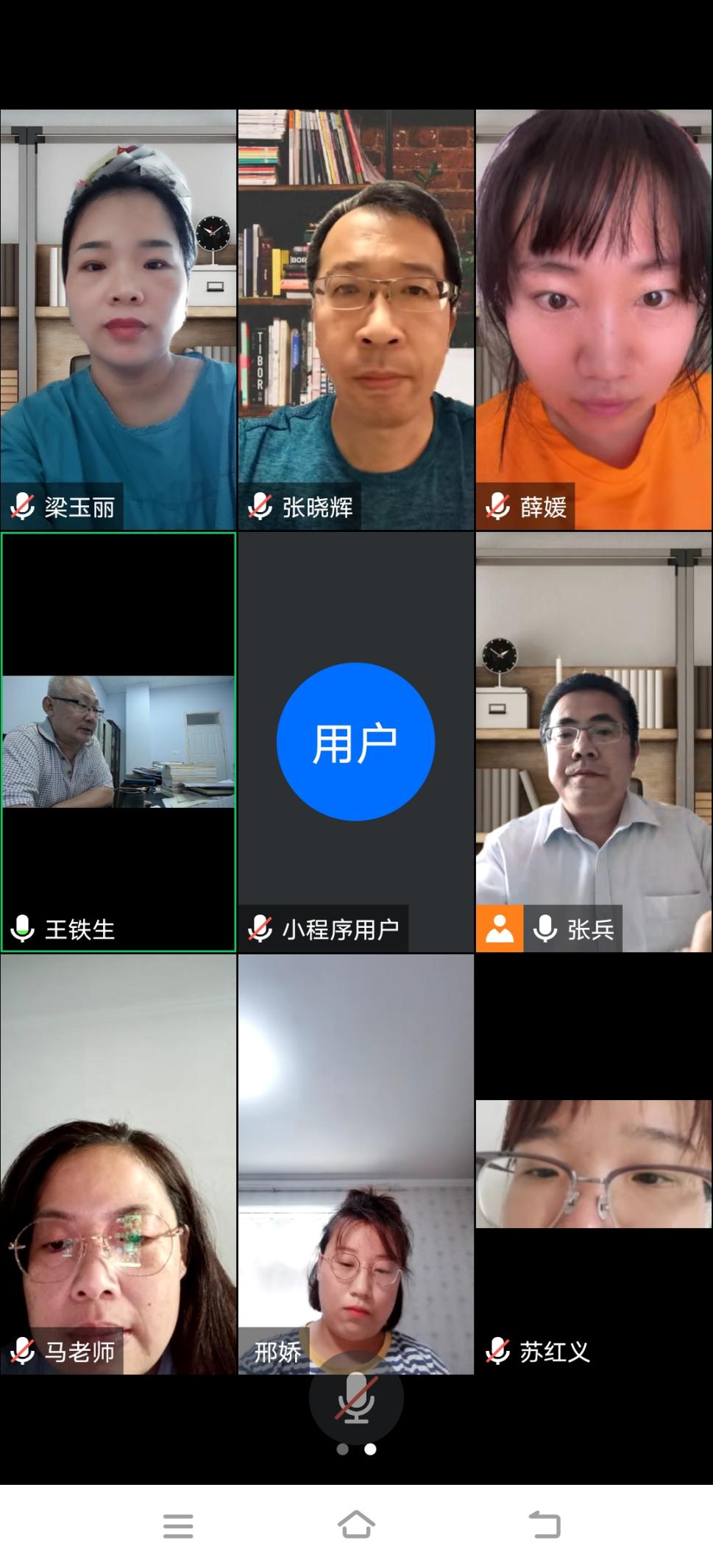Open 王铁生's speaking video tile

(118, 742)
